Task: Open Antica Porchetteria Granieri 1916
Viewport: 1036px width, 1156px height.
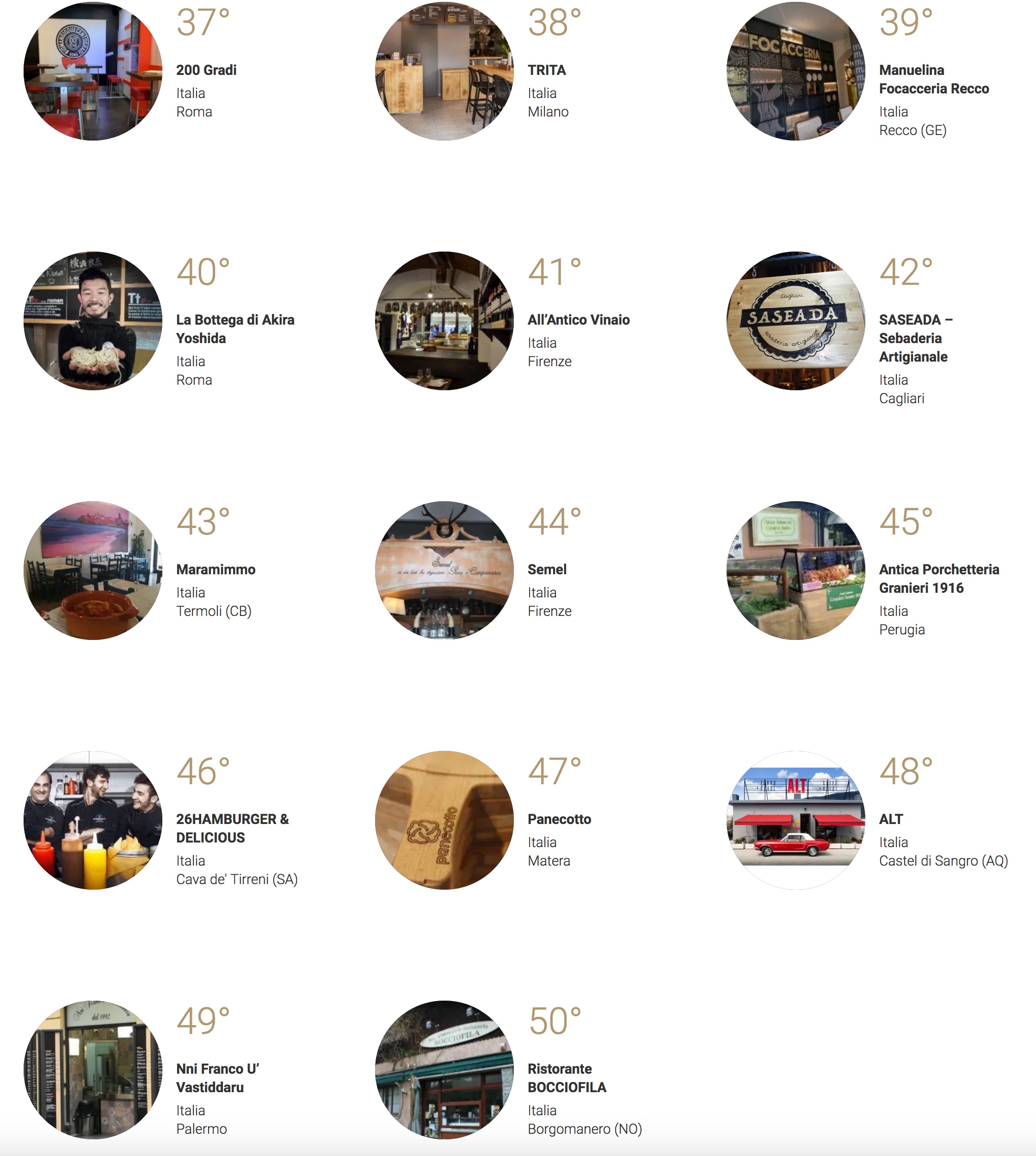Action: click(939, 578)
